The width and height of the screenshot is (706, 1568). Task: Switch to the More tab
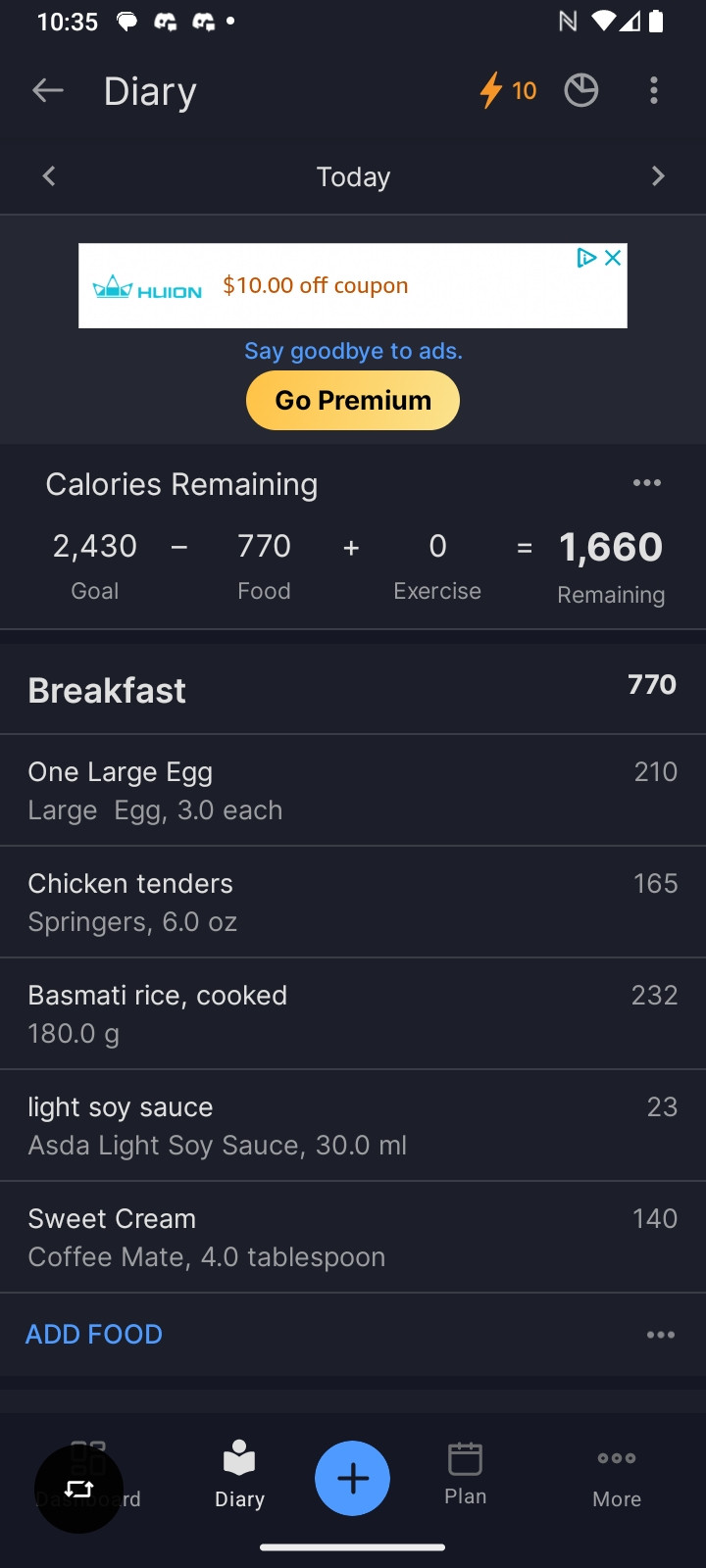(617, 1477)
